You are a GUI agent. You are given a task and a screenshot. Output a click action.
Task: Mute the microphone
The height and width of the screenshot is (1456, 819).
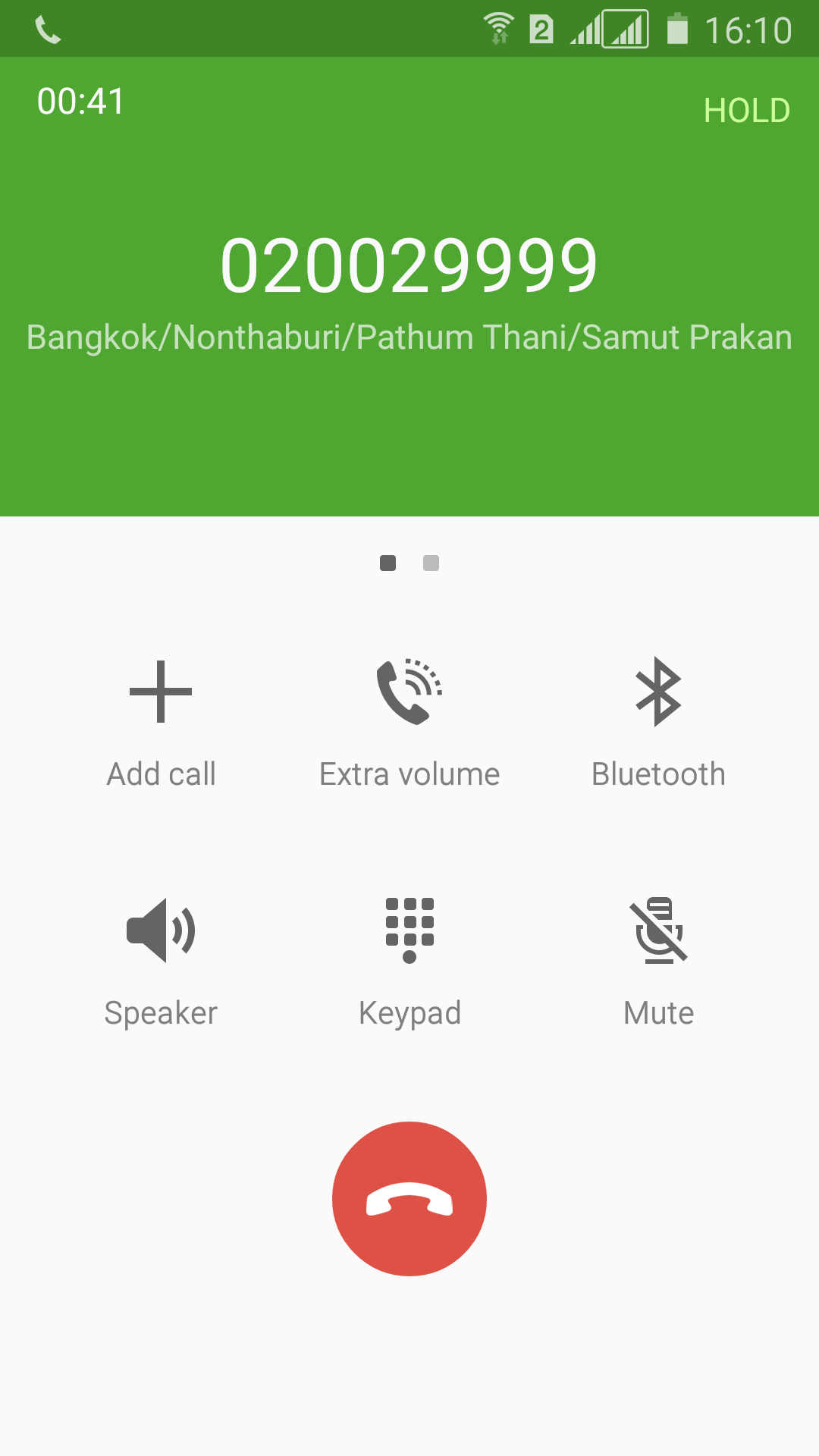pyautogui.click(x=658, y=963)
